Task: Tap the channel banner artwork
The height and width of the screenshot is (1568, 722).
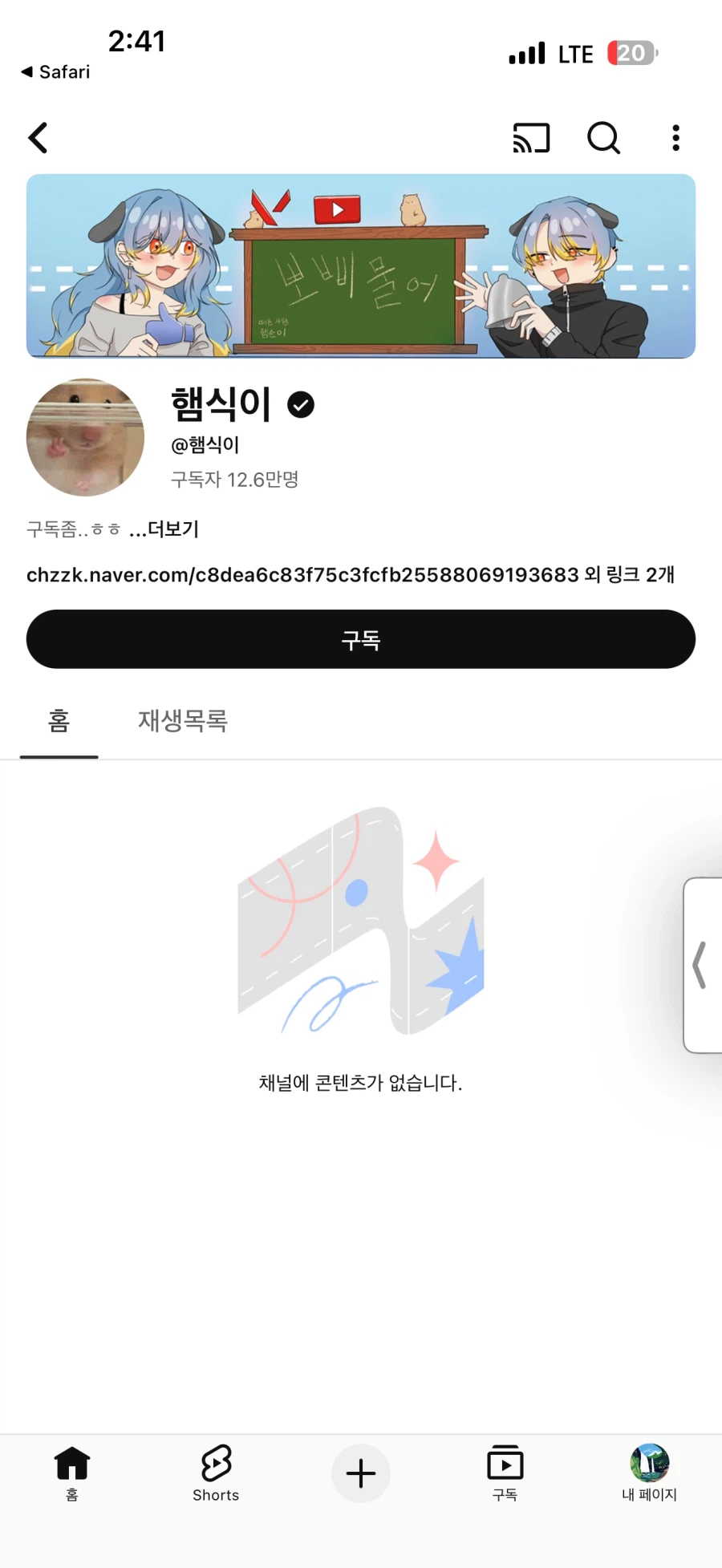Action: pos(360,266)
